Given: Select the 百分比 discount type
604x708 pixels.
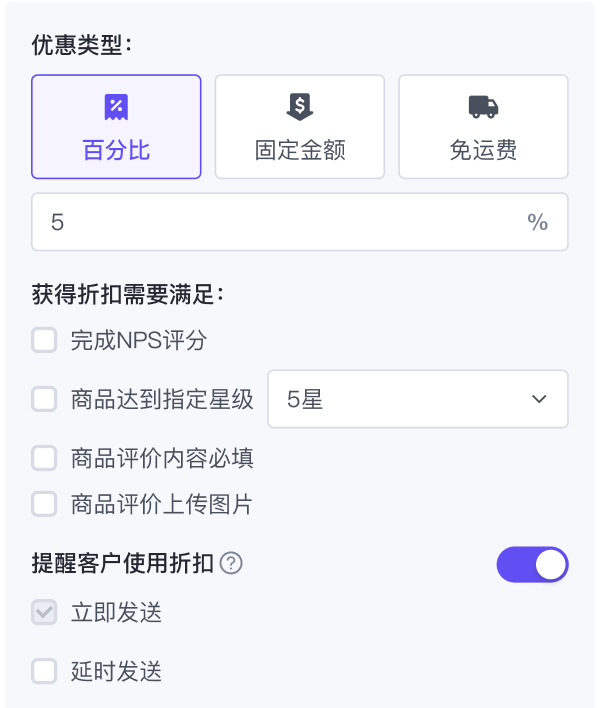Looking at the screenshot, I should pos(116,127).
